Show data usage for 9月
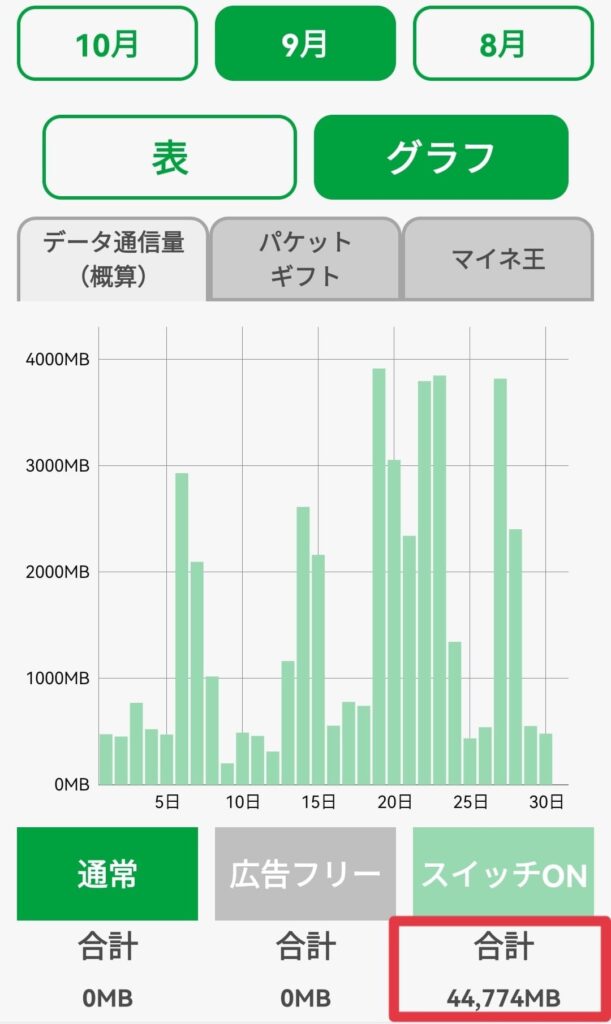This screenshot has width=611, height=1024. [305, 44]
